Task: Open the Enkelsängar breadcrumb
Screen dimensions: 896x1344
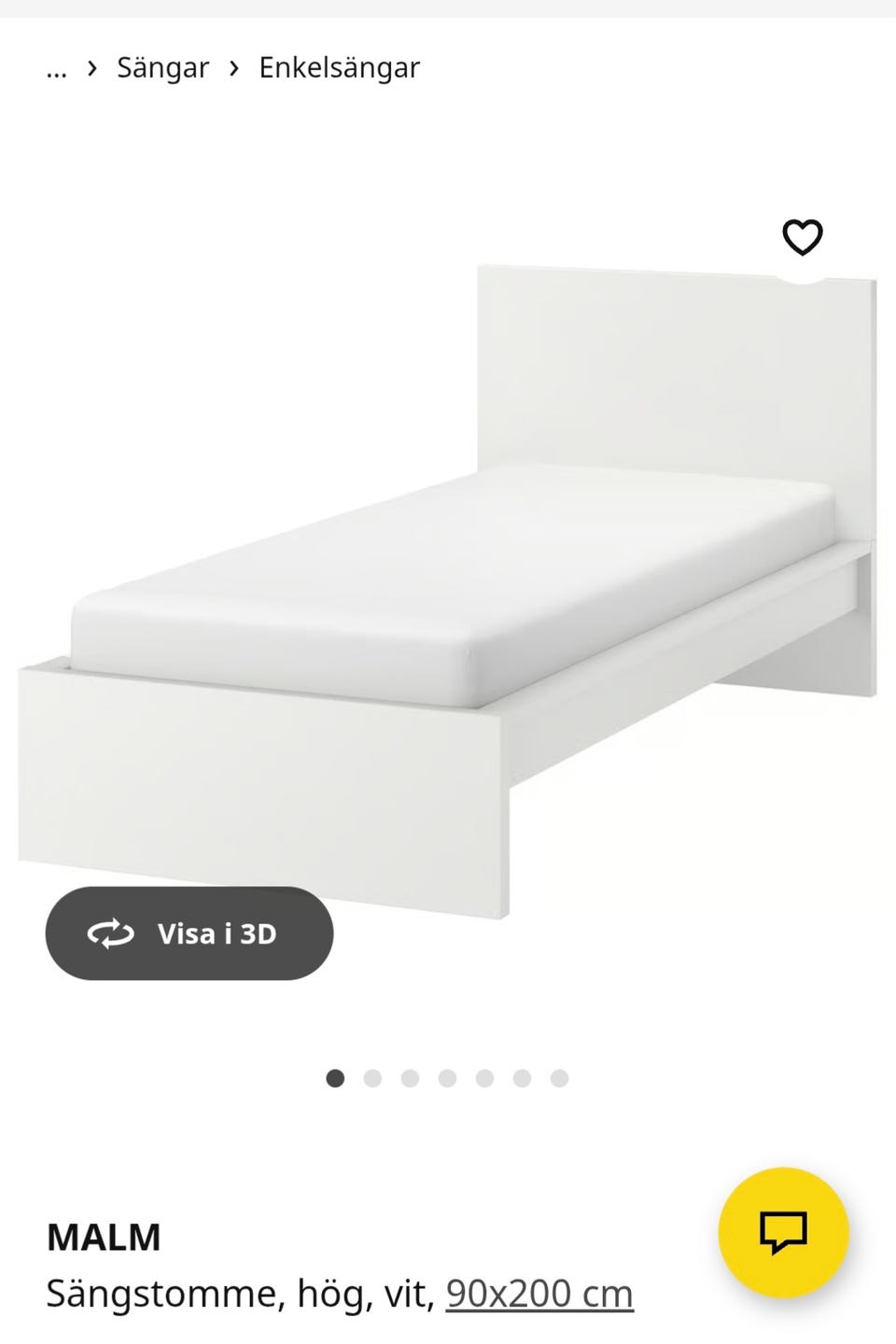Action: [x=339, y=67]
